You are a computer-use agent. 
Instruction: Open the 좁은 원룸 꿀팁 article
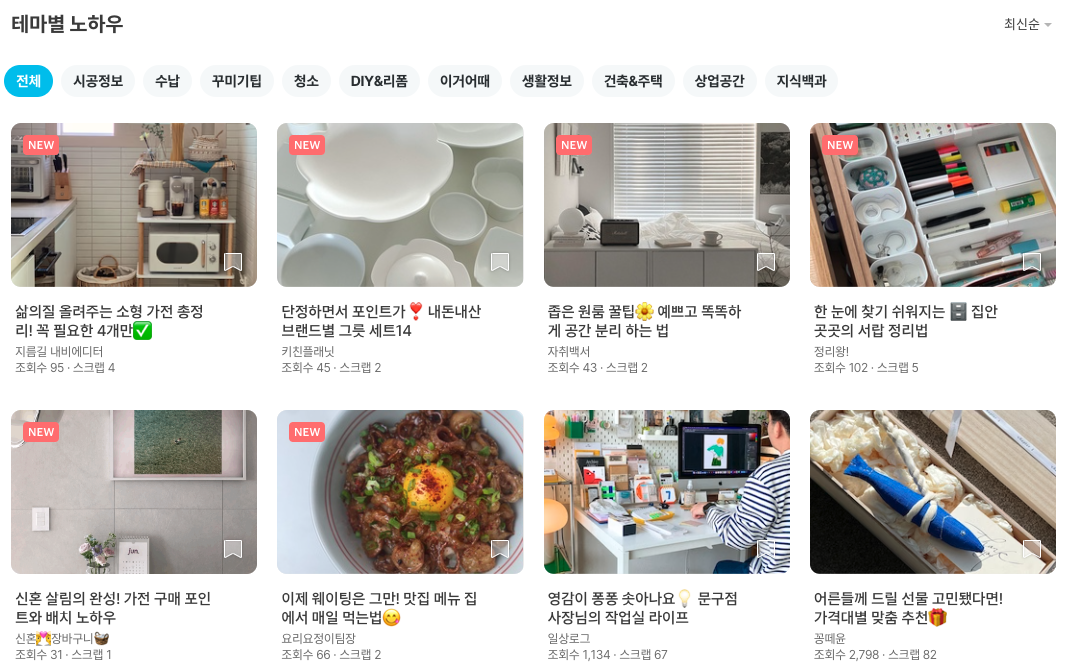click(x=666, y=205)
